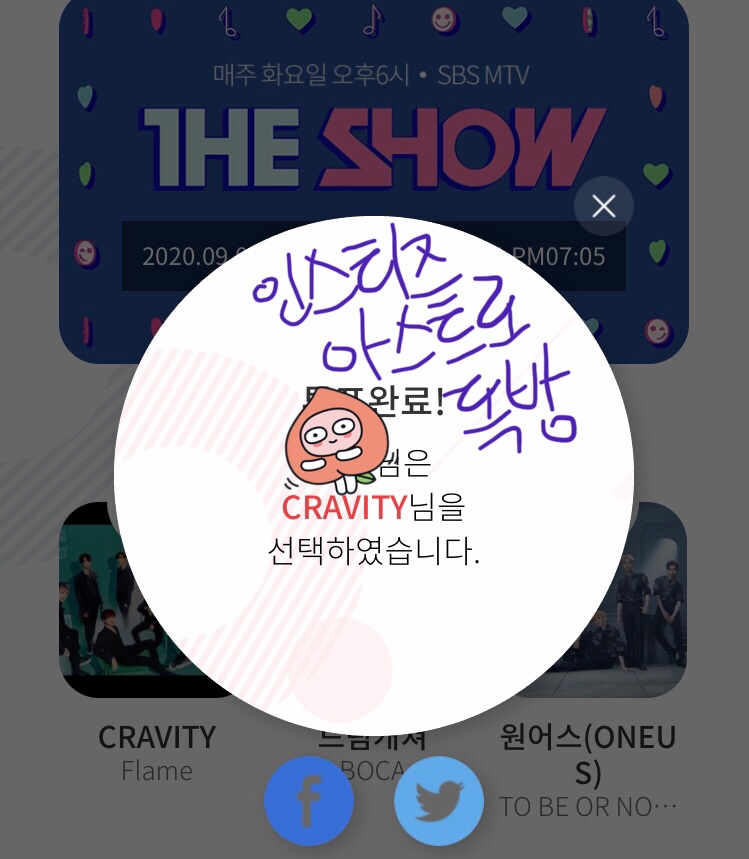749x859 pixels.
Task: Click the red smiley icon on the banner's left edge
Action: [86, 253]
